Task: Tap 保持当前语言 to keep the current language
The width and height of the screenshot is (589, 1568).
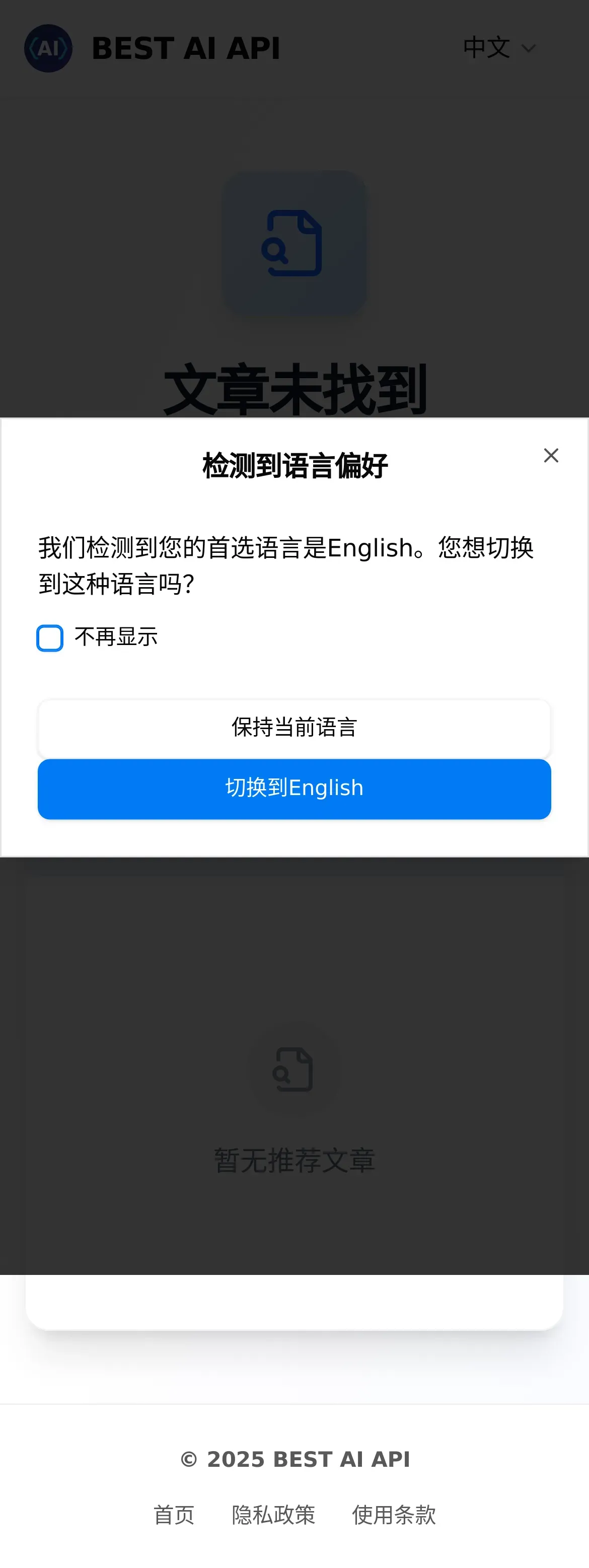Action: [x=294, y=728]
